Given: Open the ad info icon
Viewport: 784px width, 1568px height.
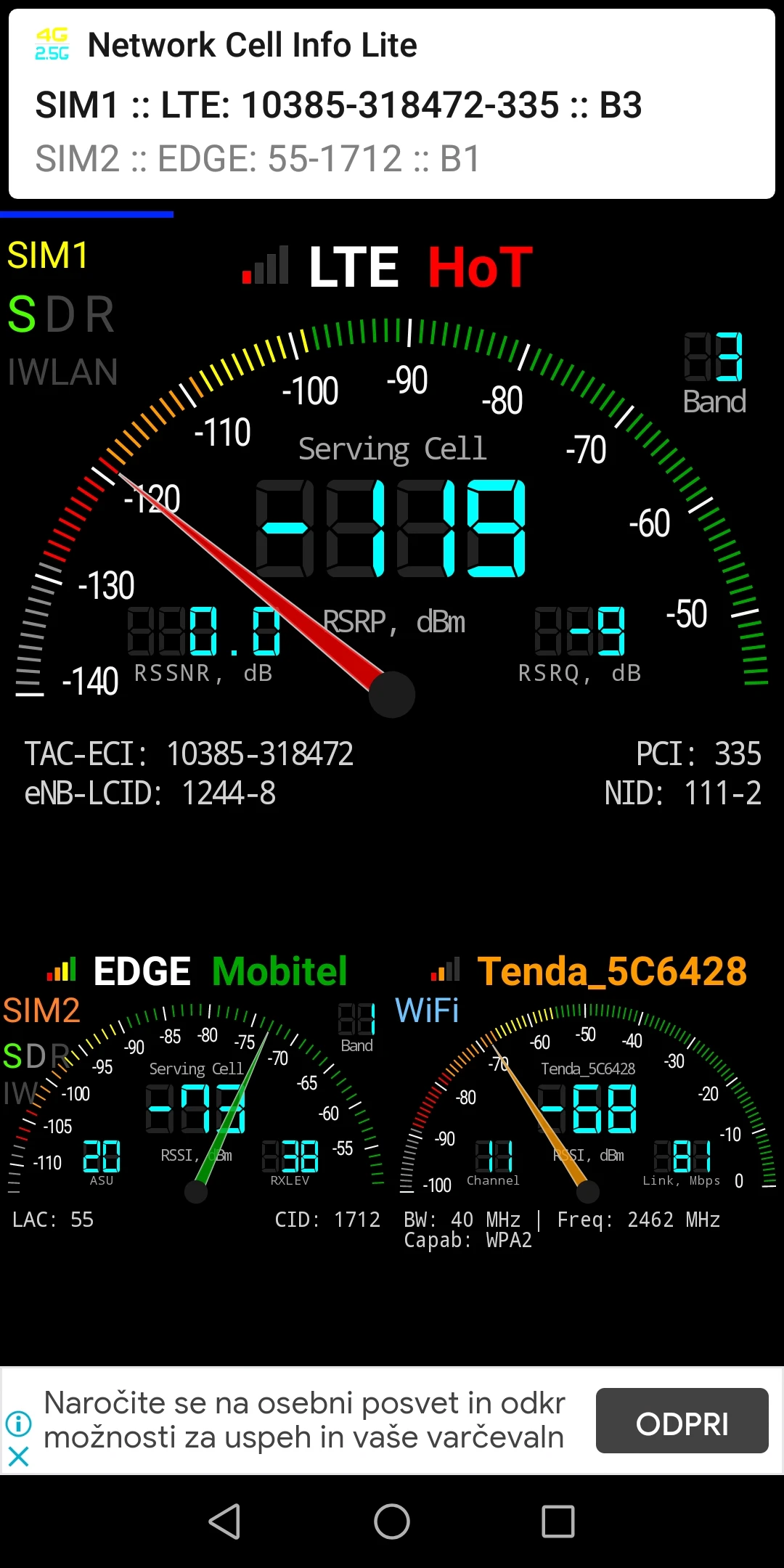Looking at the screenshot, I should click(x=19, y=1423).
